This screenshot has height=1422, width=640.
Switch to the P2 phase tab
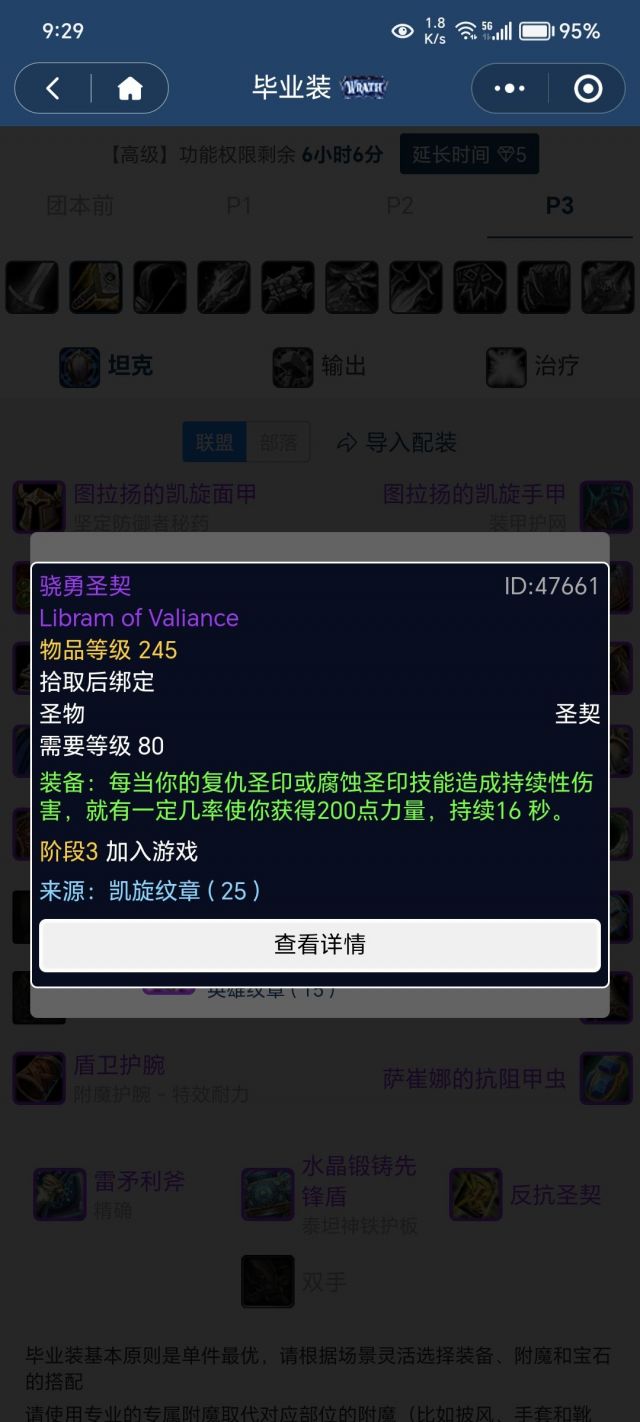pyautogui.click(x=399, y=206)
